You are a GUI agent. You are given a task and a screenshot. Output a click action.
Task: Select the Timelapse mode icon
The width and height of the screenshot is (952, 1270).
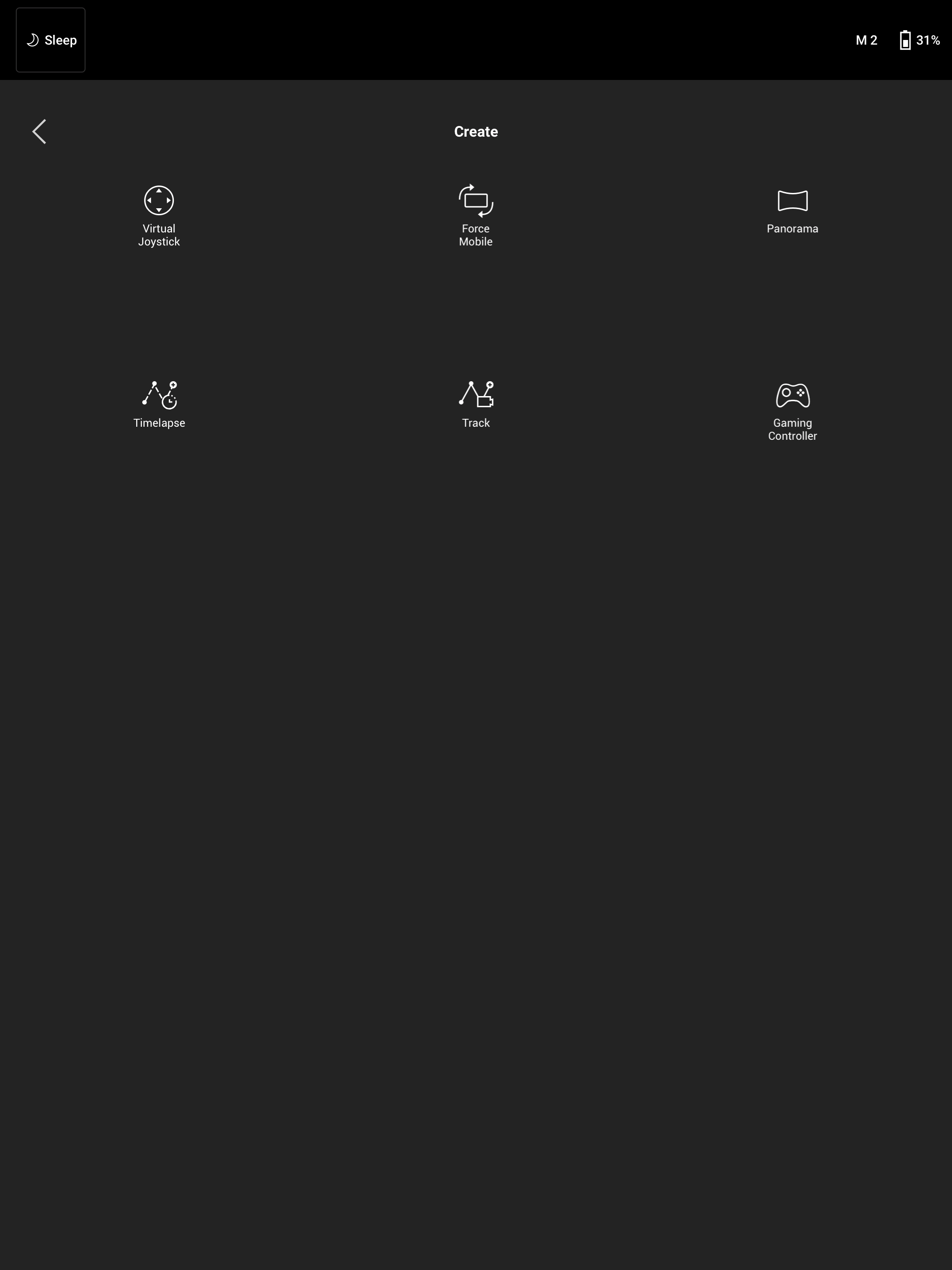pos(159,395)
